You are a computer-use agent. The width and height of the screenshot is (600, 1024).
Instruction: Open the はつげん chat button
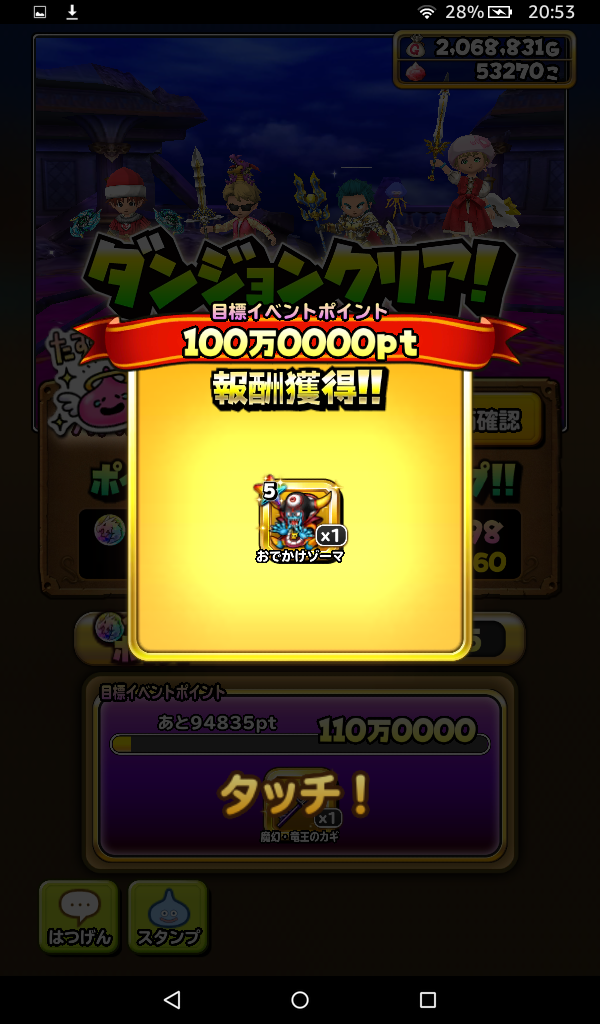point(78,917)
